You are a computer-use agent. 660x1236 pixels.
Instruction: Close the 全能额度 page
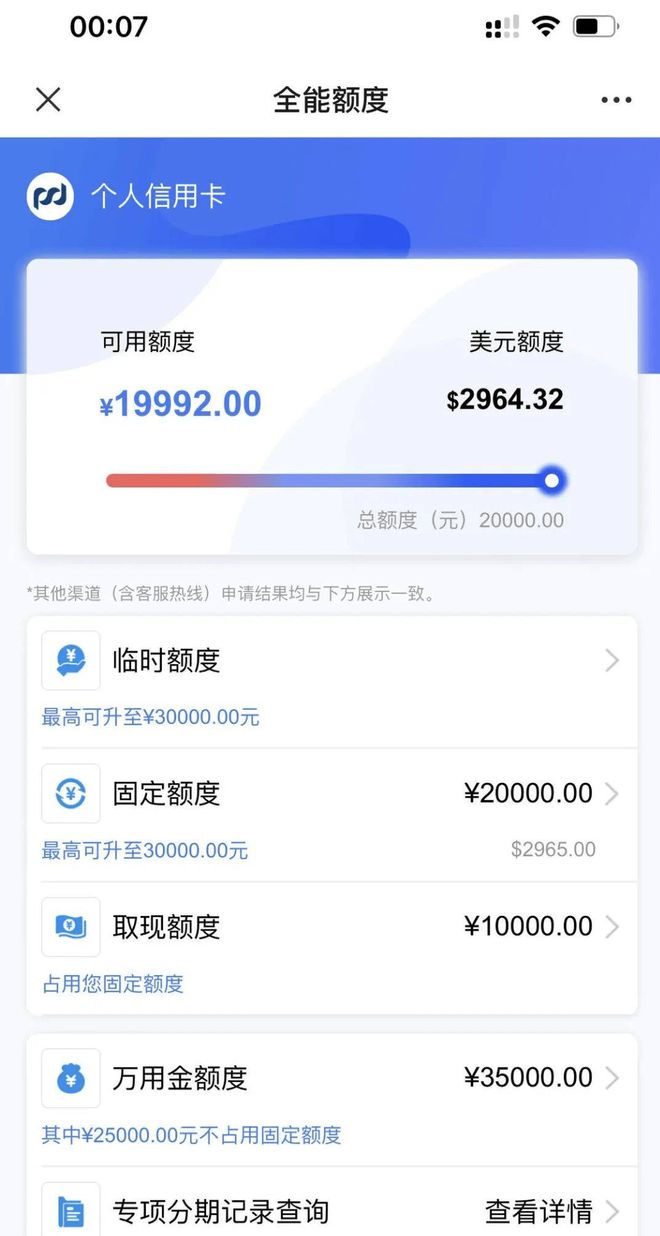(x=48, y=99)
